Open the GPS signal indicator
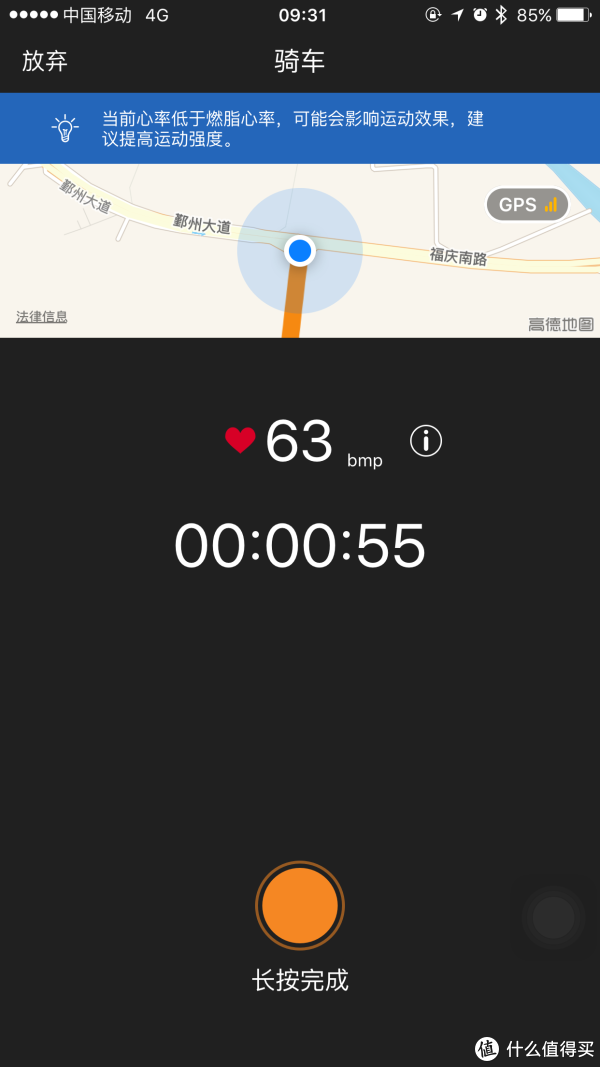The width and height of the screenshot is (600, 1067). click(x=527, y=205)
